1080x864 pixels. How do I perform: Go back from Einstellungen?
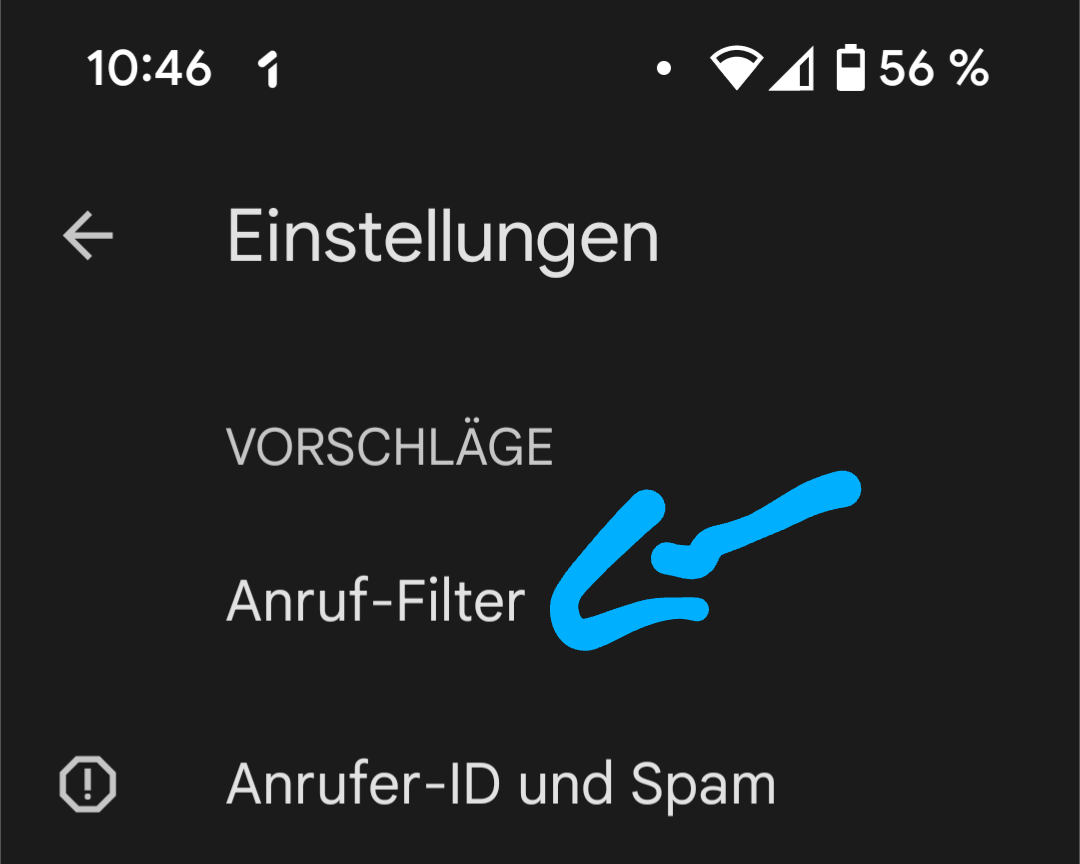click(x=88, y=236)
